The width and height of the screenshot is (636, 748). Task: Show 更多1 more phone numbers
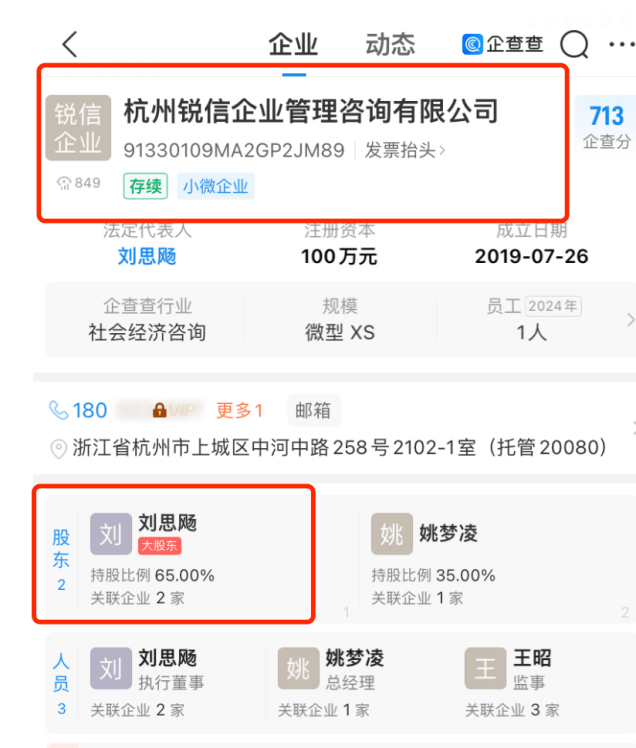point(239,410)
